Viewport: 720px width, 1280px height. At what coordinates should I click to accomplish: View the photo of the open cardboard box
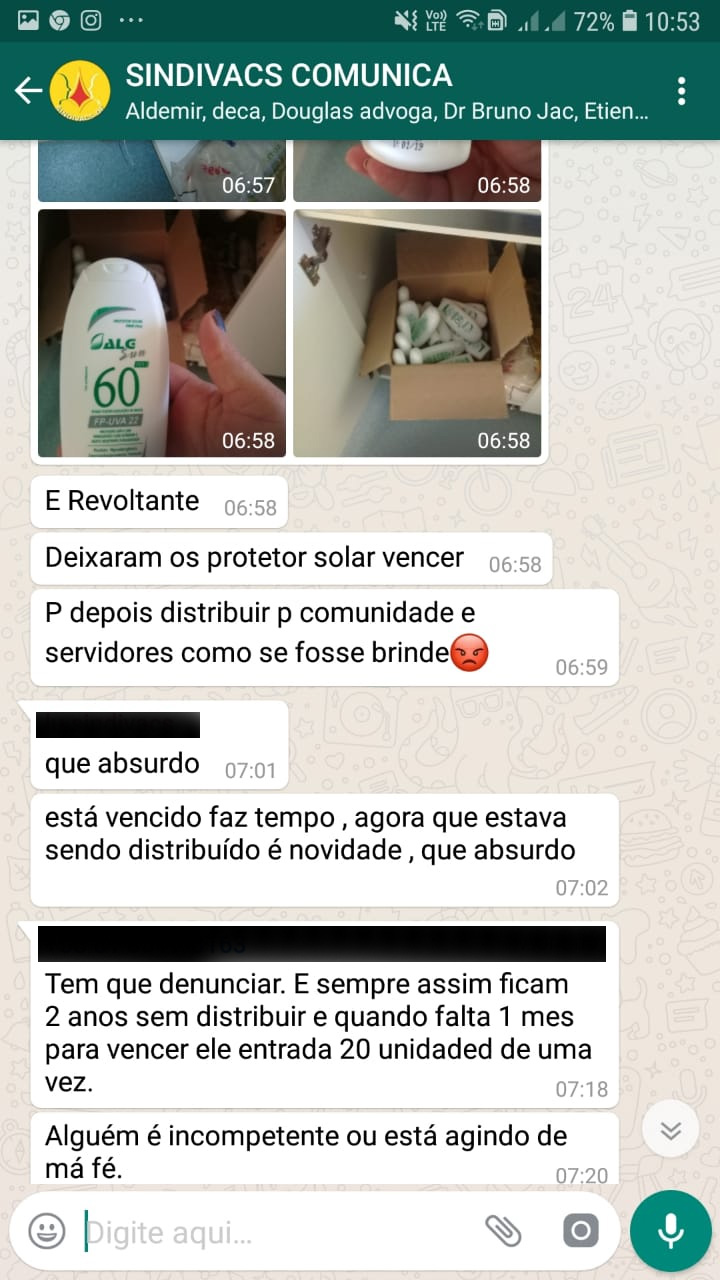click(x=417, y=333)
